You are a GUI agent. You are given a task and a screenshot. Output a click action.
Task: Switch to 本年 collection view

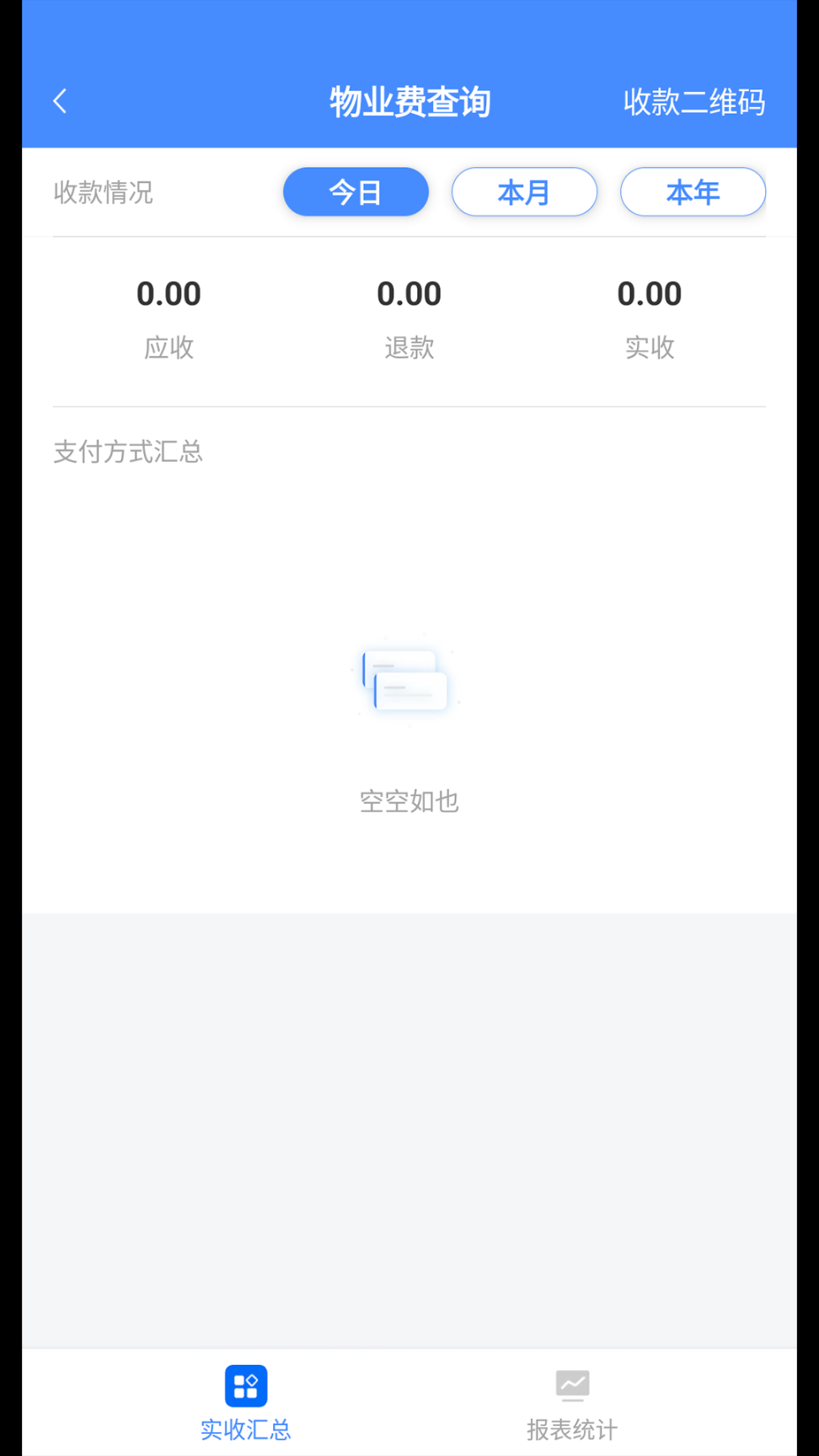(x=693, y=192)
